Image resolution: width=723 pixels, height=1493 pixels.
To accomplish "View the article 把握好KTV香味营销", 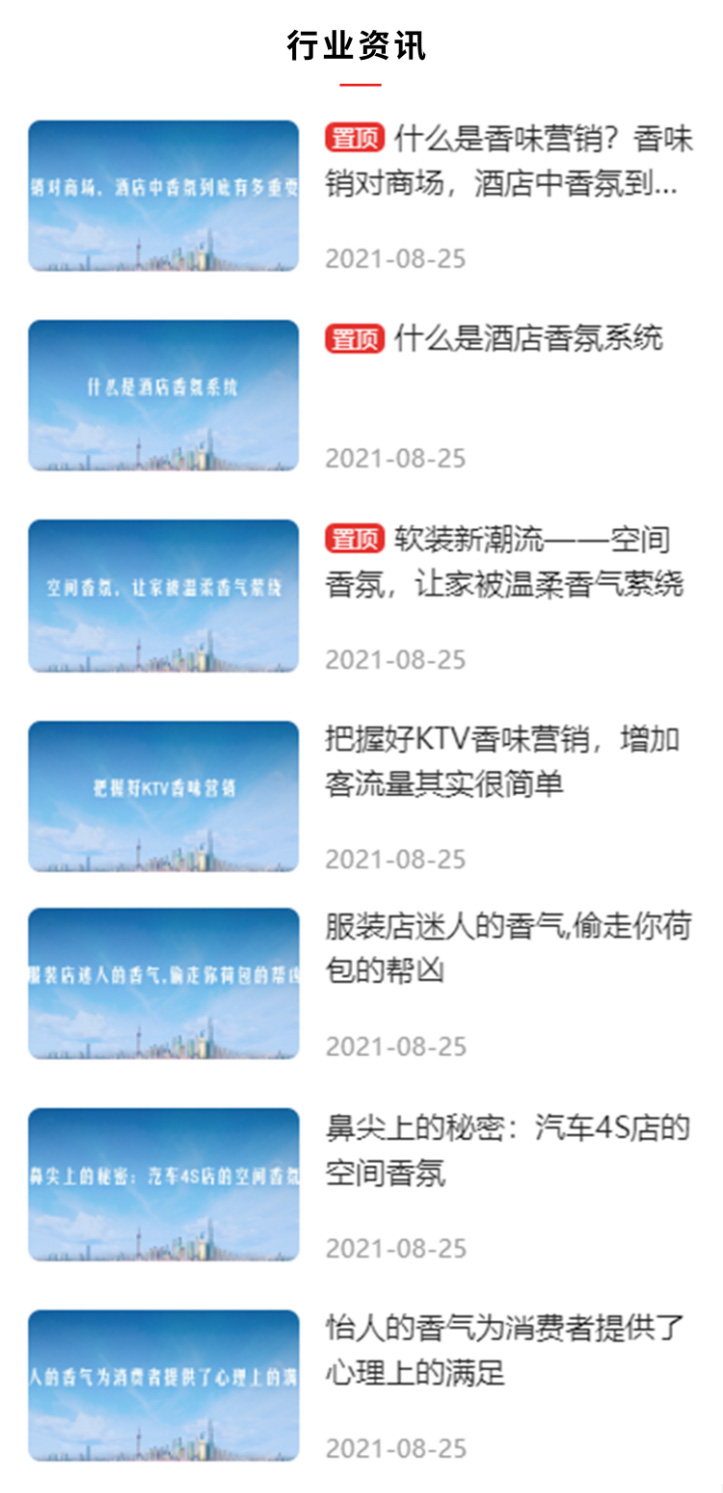I will pos(502,762).
